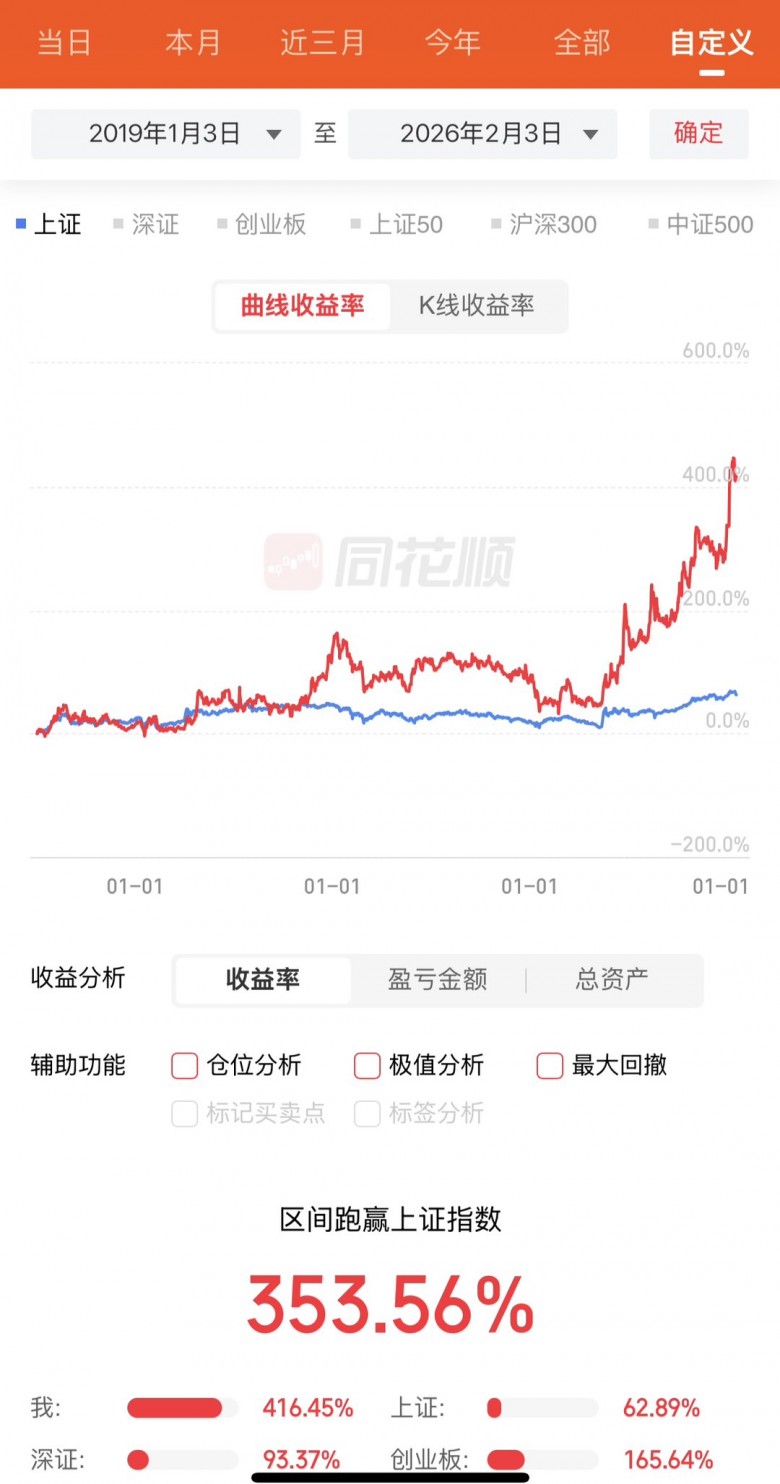Select the 曲线收益率 chart mode
This screenshot has height=1484, width=780.
coord(302,305)
